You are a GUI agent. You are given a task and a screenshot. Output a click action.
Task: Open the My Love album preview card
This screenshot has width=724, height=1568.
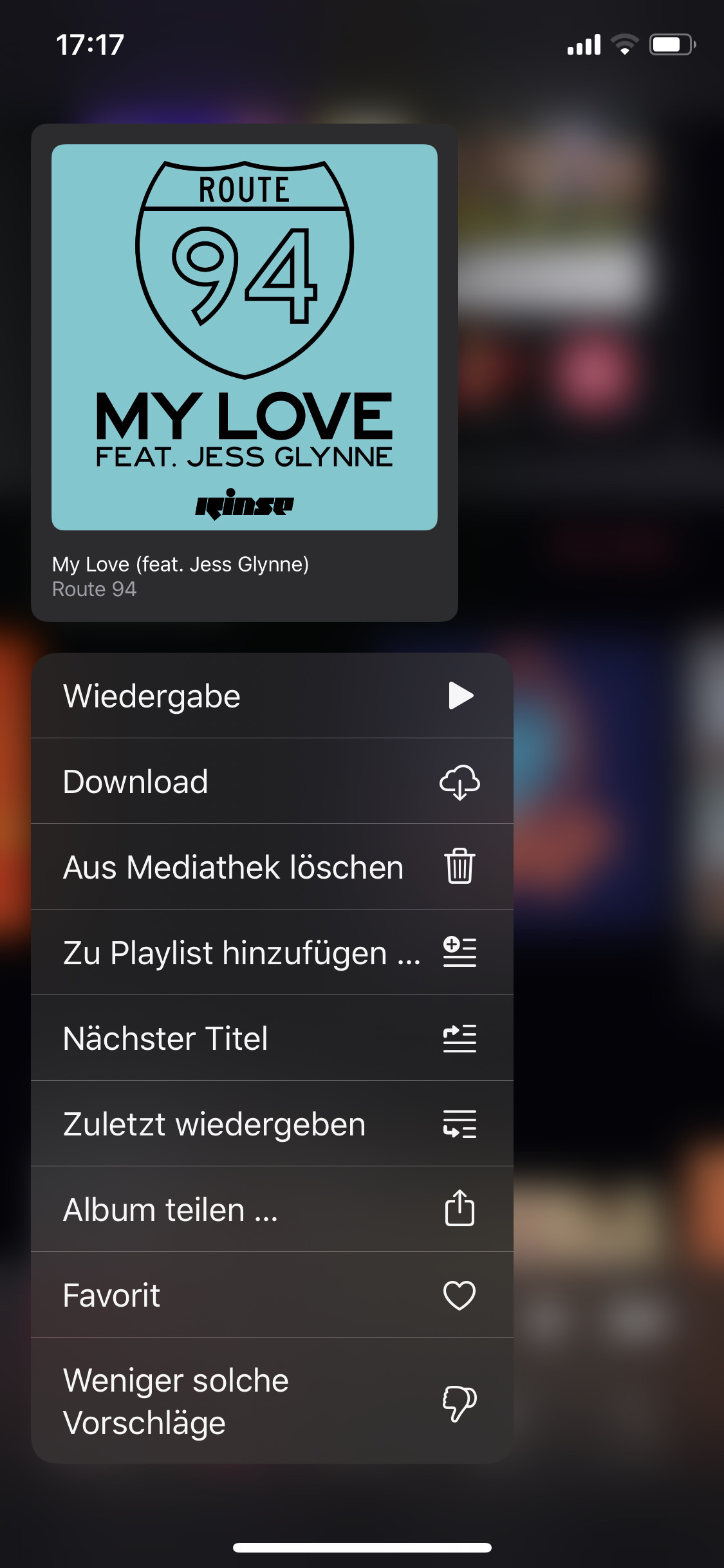point(245,372)
